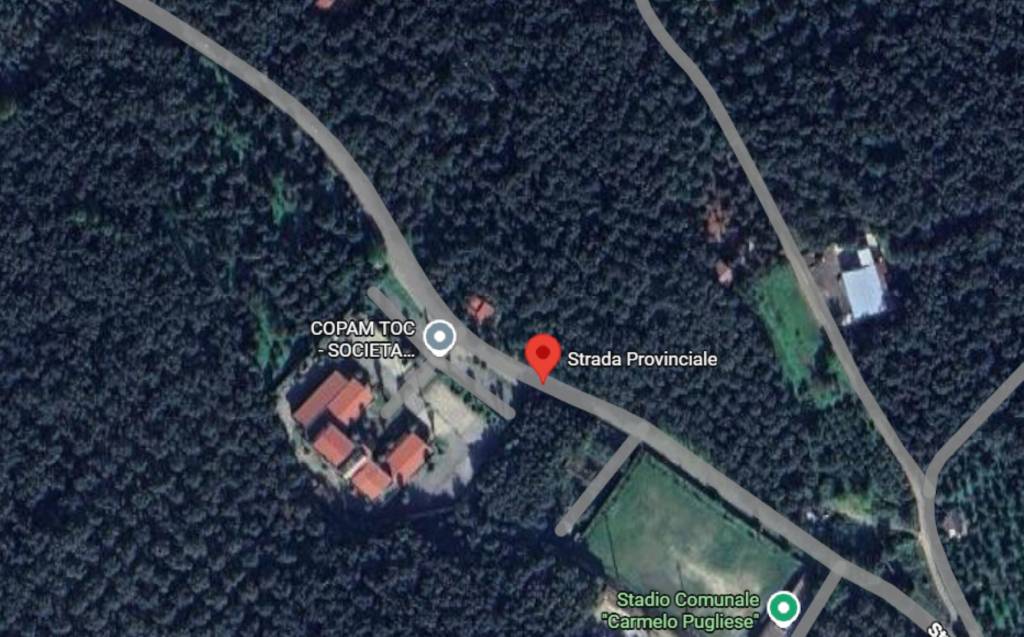The height and width of the screenshot is (637, 1024).
Task: Tap the red Strada Provinciale pin
Action: (x=543, y=355)
